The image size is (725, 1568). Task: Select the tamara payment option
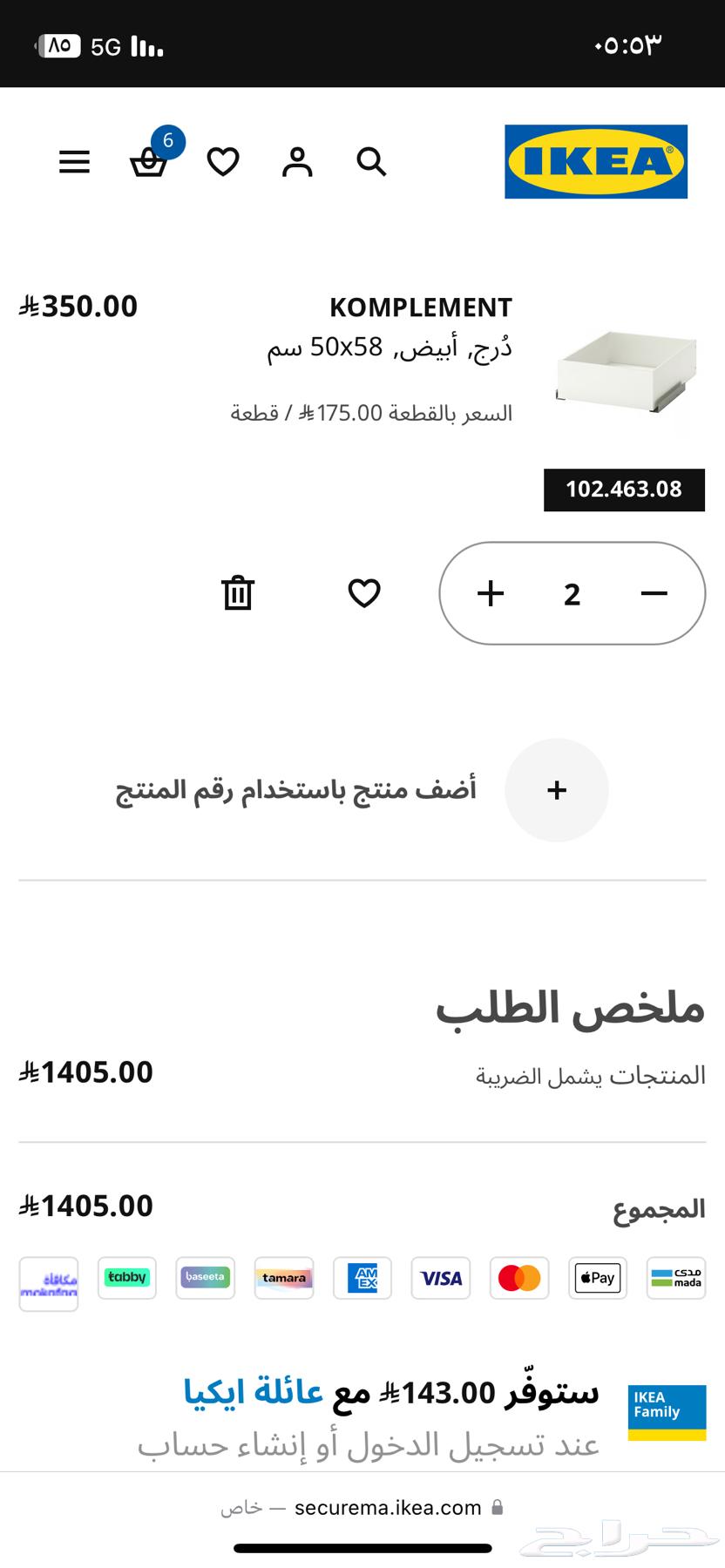point(283,1278)
